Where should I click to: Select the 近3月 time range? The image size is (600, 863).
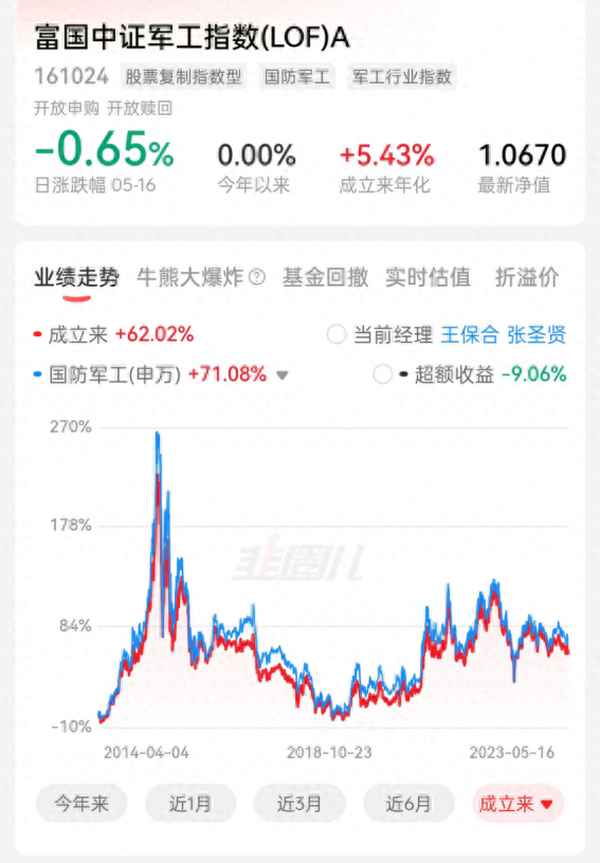(x=299, y=803)
